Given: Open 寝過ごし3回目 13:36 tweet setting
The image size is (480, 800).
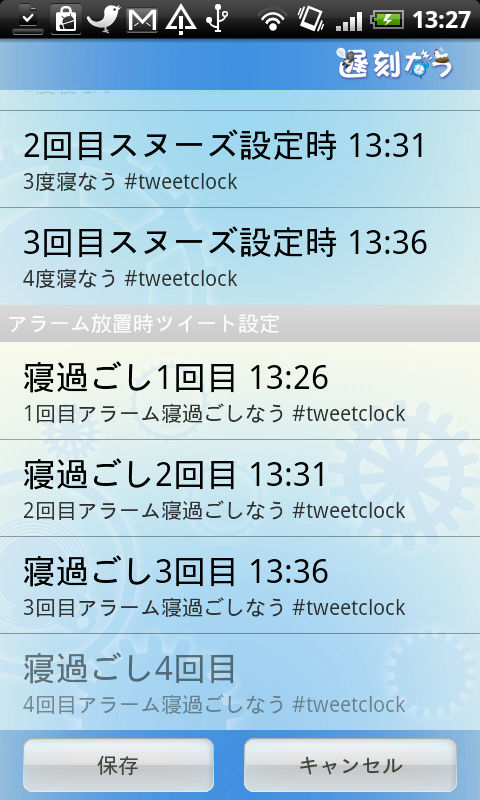Looking at the screenshot, I should click(240, 585).
